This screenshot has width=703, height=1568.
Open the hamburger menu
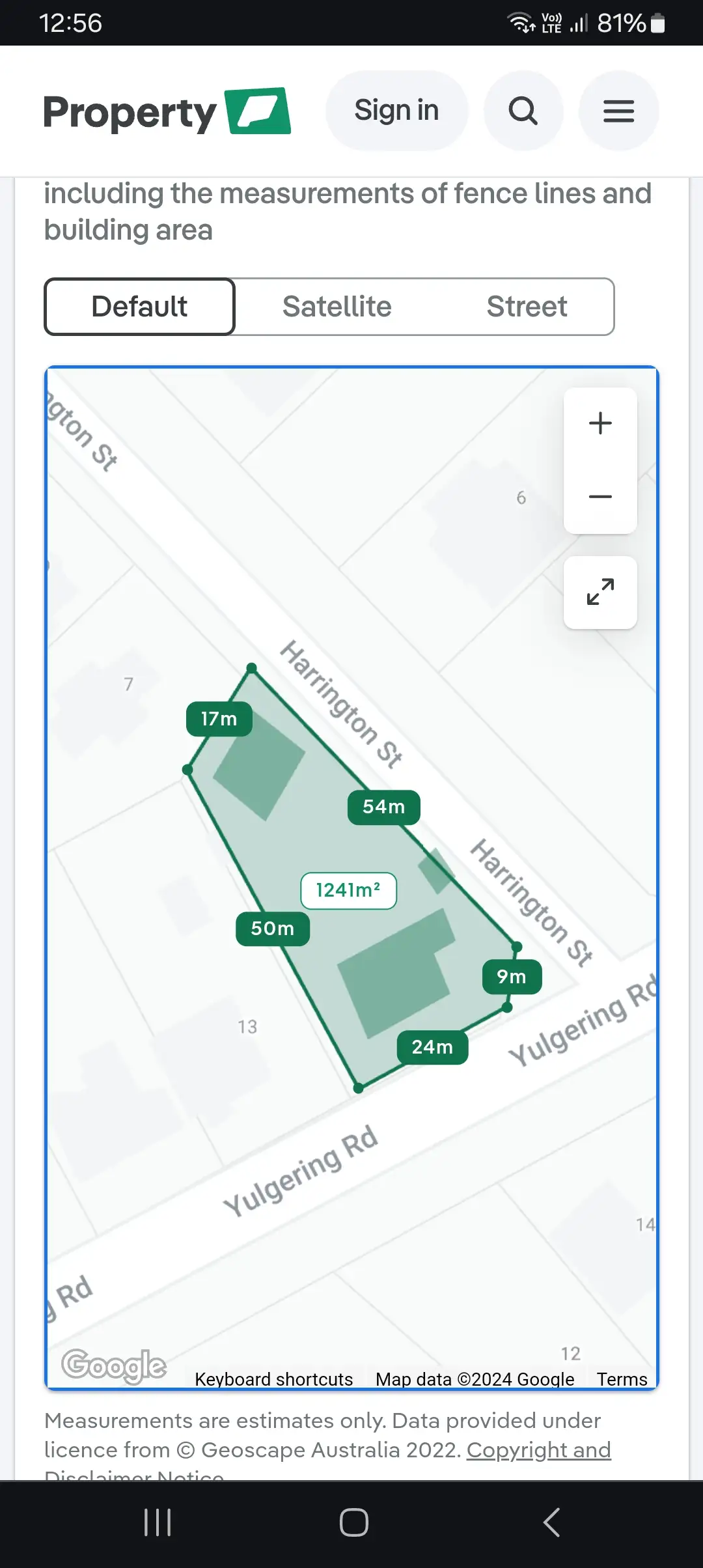click(618, 111)
